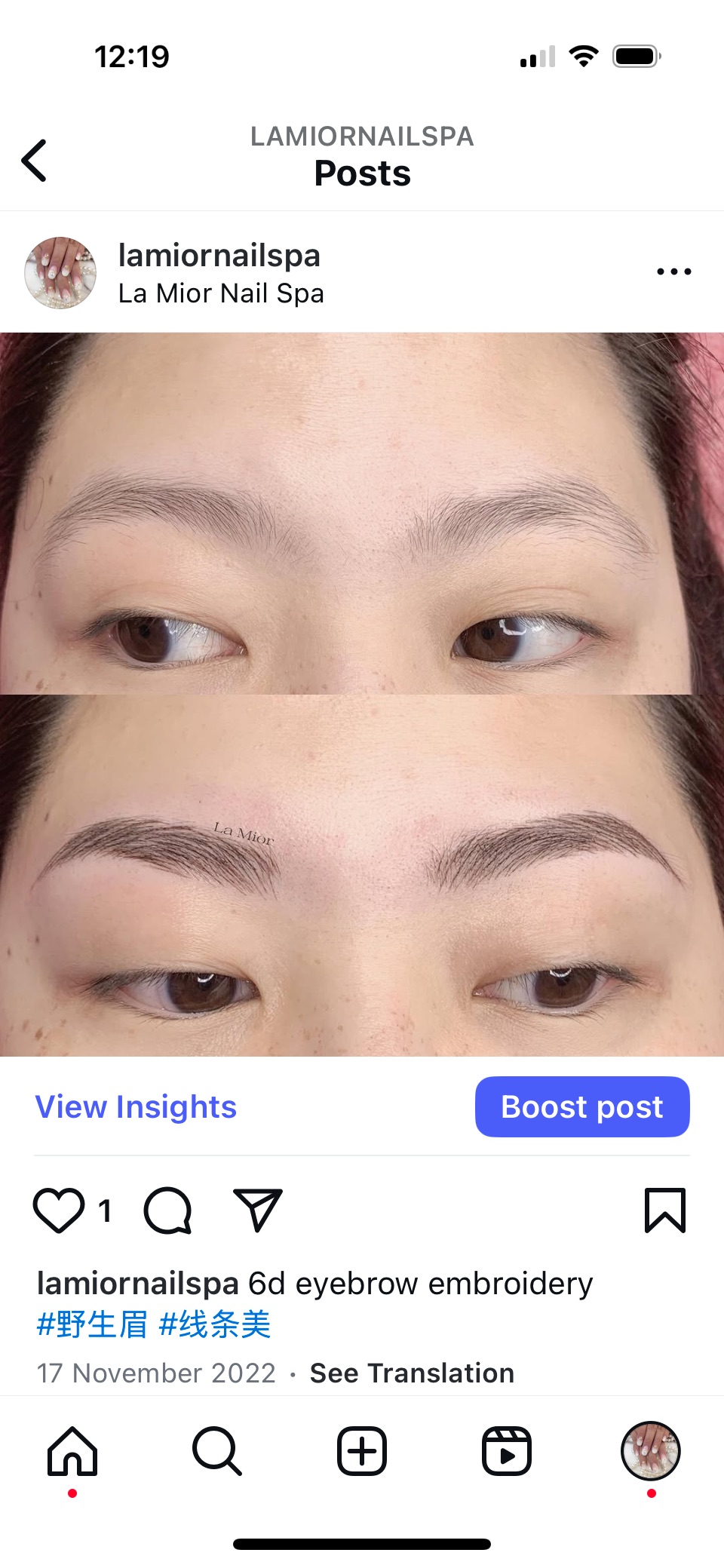
Task: Boost this post
Action: [582, 1106]
